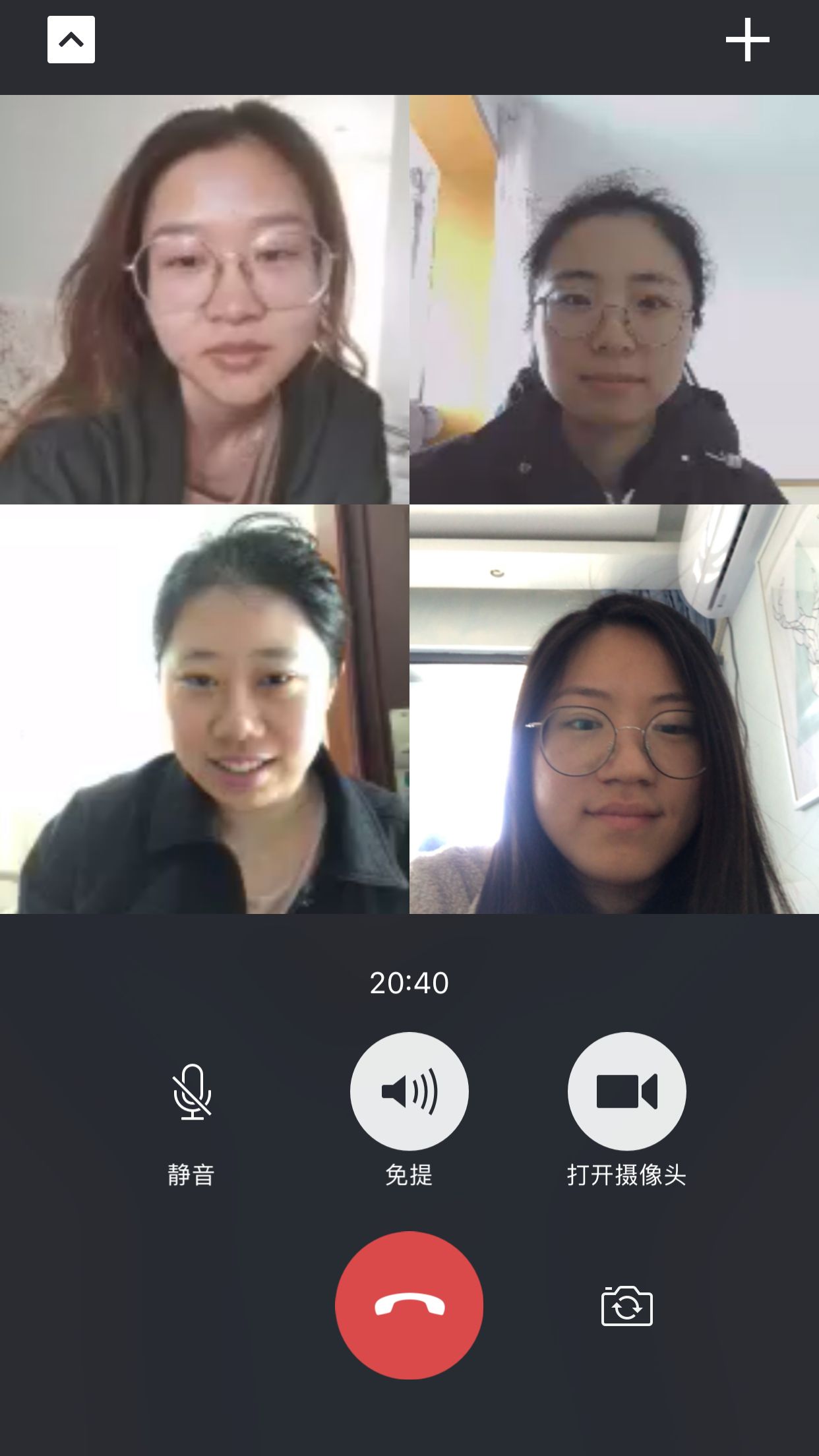819x1456 pixels.
Task: Hang up the call
Action: pos(409,1305)
